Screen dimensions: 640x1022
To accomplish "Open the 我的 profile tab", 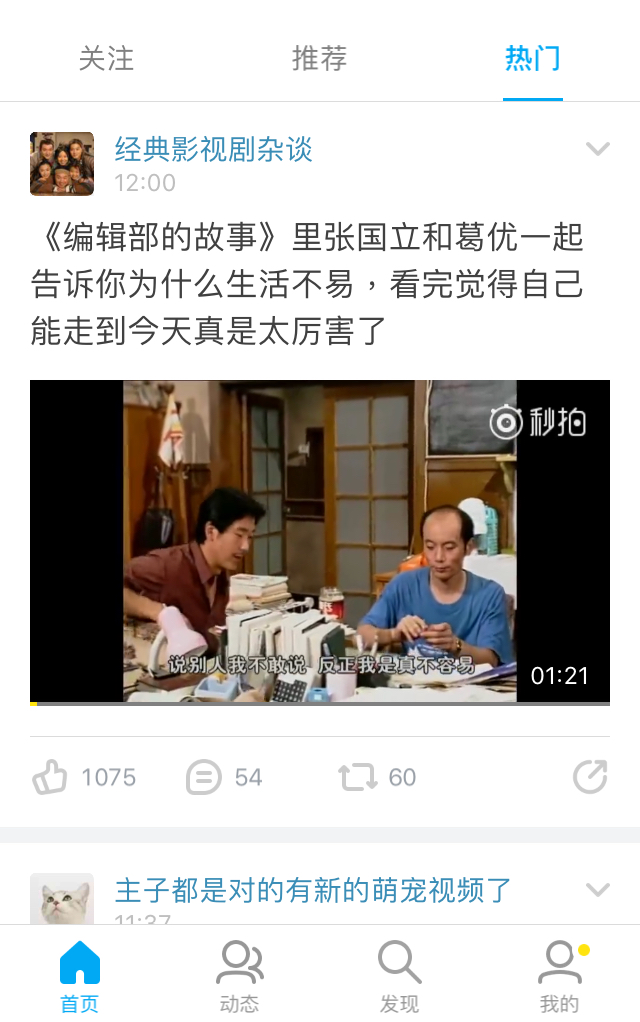I will click(x=559, y=976).
